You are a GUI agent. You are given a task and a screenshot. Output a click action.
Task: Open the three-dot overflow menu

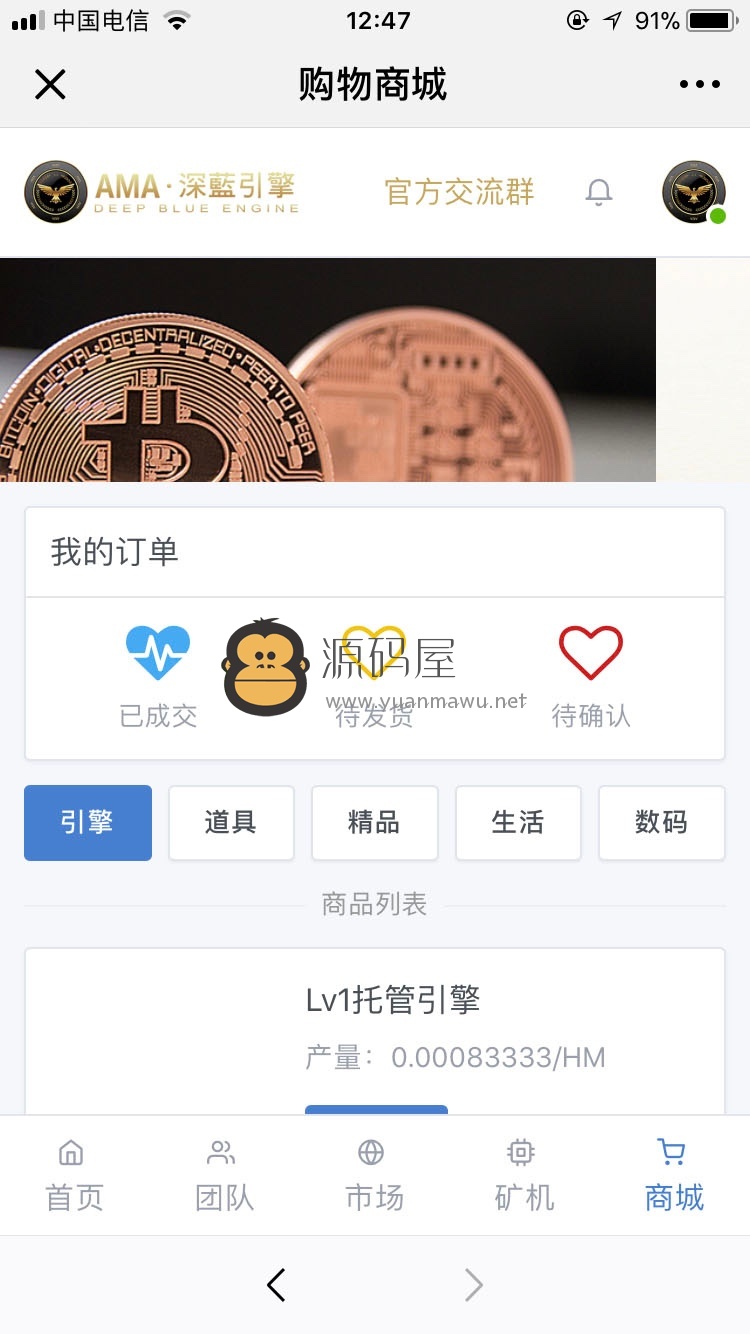click(700, 85)
